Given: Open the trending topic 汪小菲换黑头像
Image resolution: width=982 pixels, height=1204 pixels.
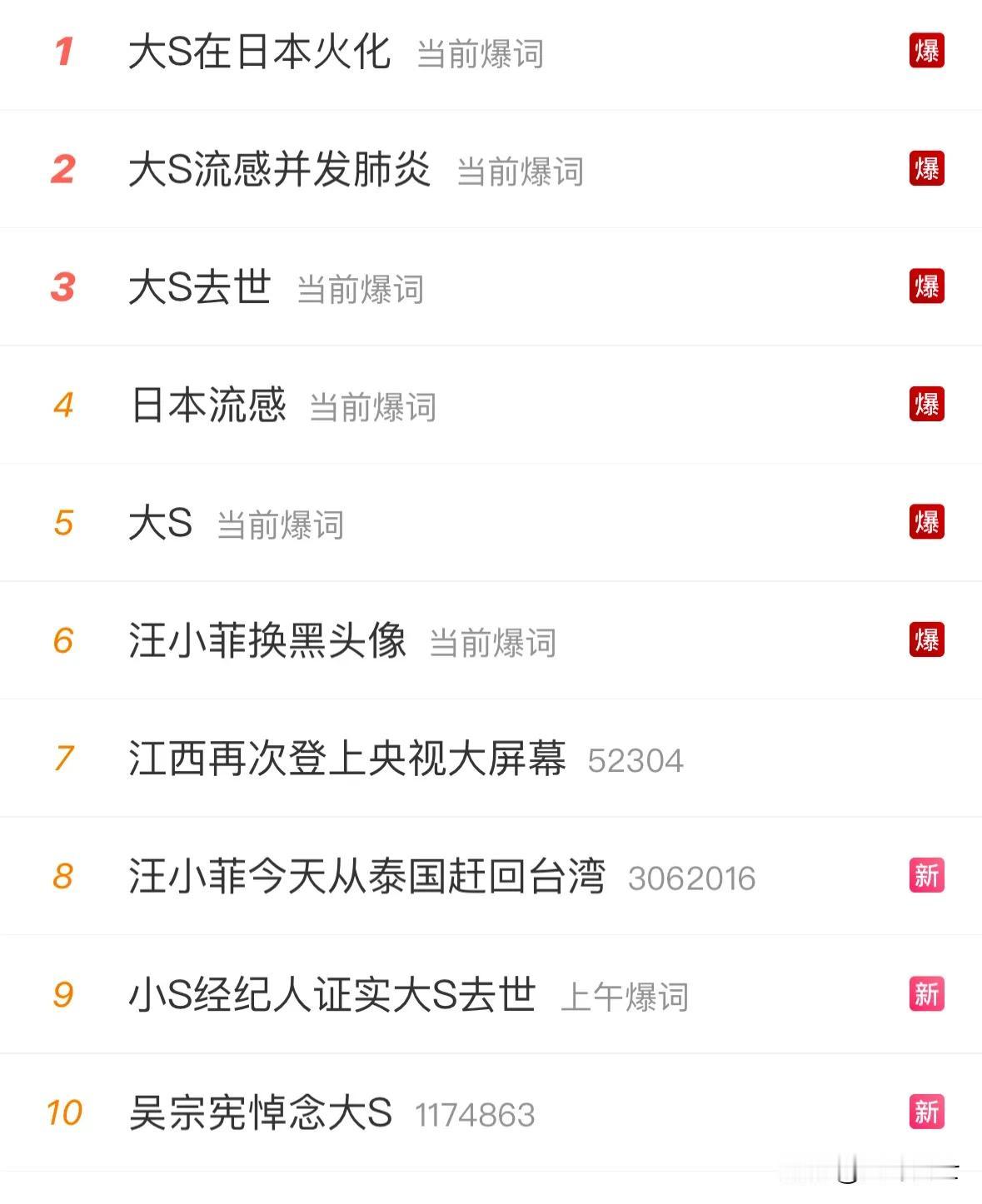Looking at the screenshot, I should point(267,641).
